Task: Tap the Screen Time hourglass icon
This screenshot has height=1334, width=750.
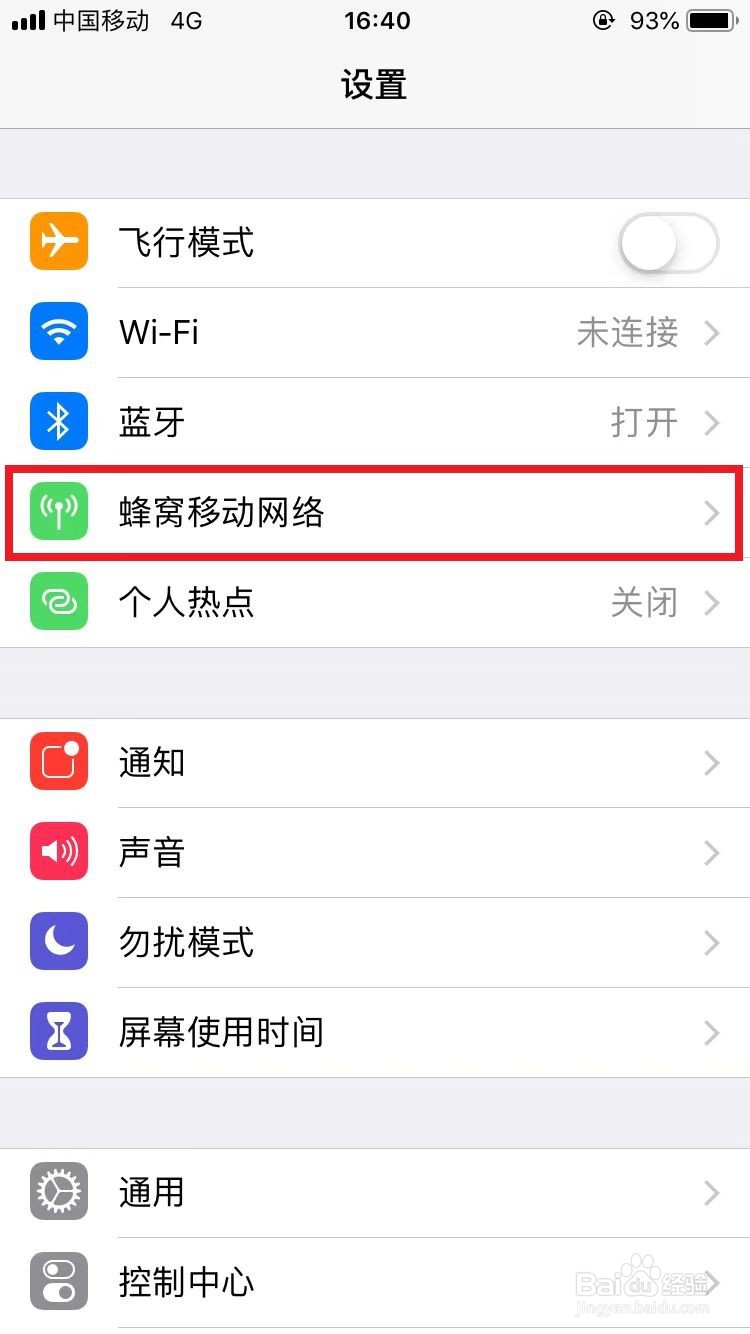Action: (58, 1032)
